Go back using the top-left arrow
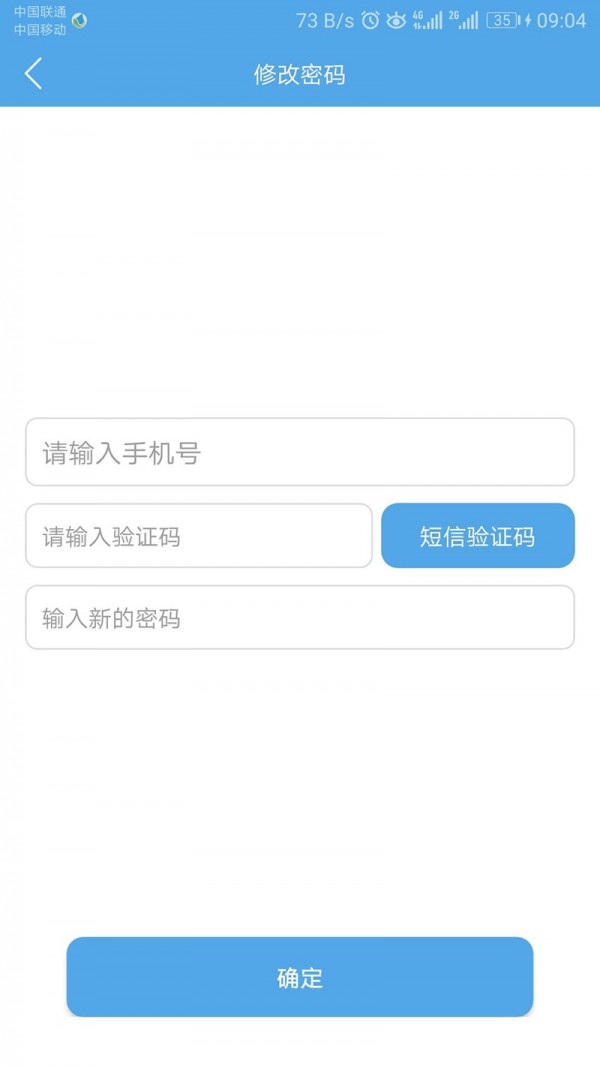Screen dimensions: 600x1067 33,74
